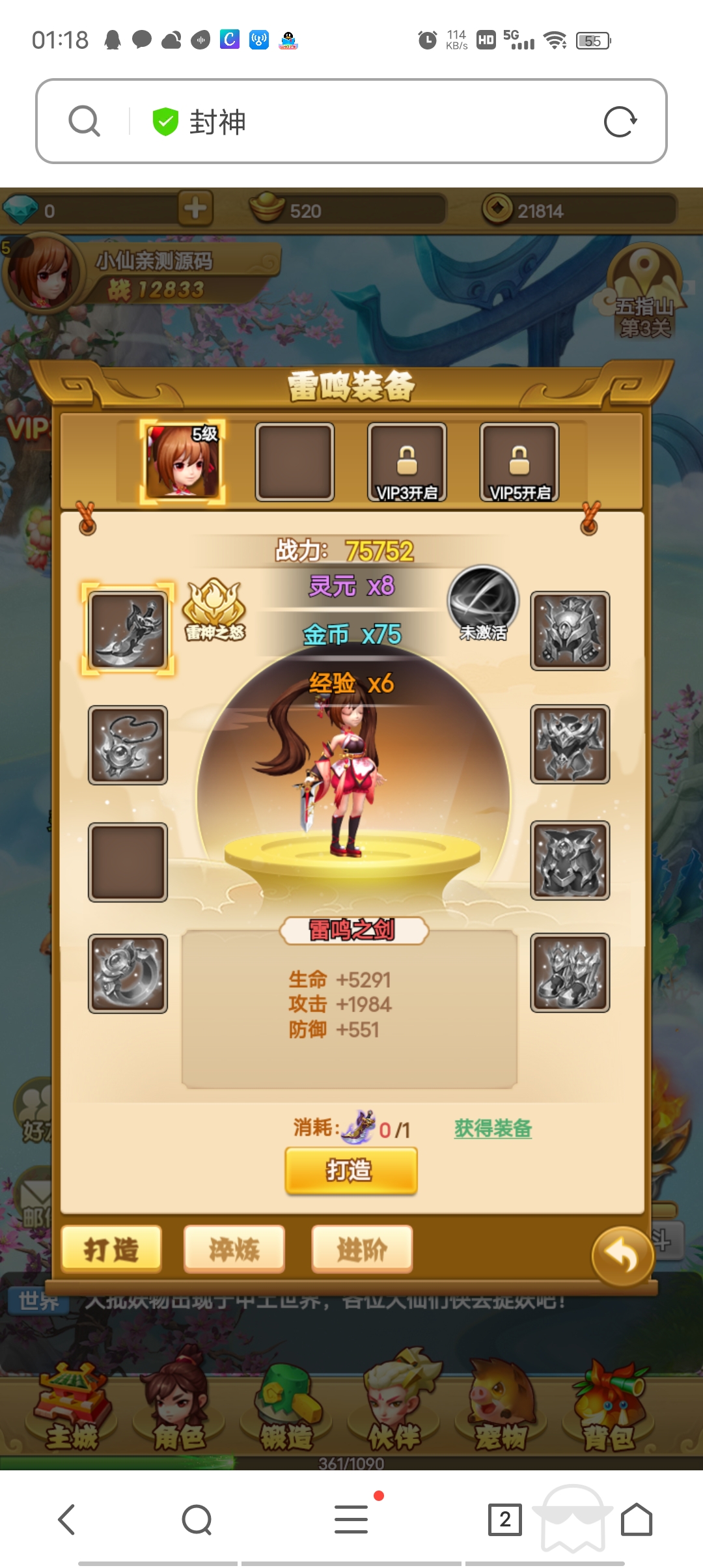Select the boots equipment slot
This screenshot has height=1568, width=703.
tap(570, 972)
